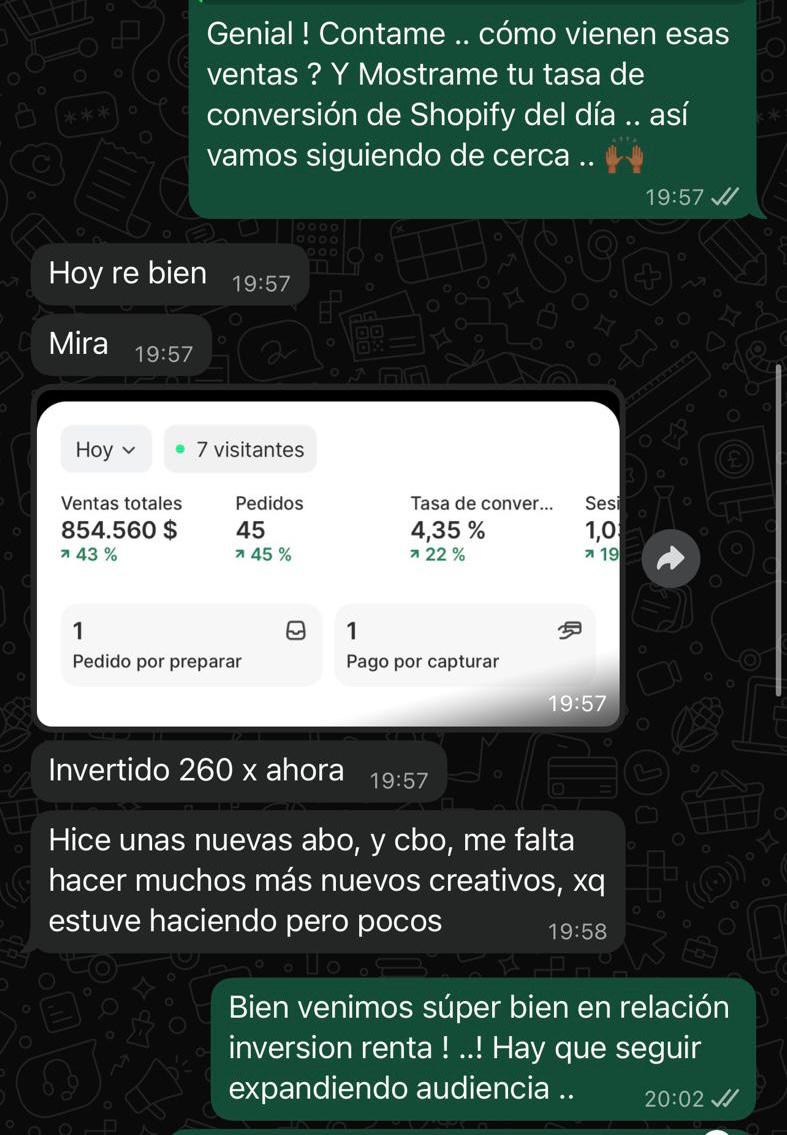Image resolution: width=787 pixels, height=1135 pixels.
Task: Tap the double checkmark read receipt at 19:57
Action: pos(727,196)
